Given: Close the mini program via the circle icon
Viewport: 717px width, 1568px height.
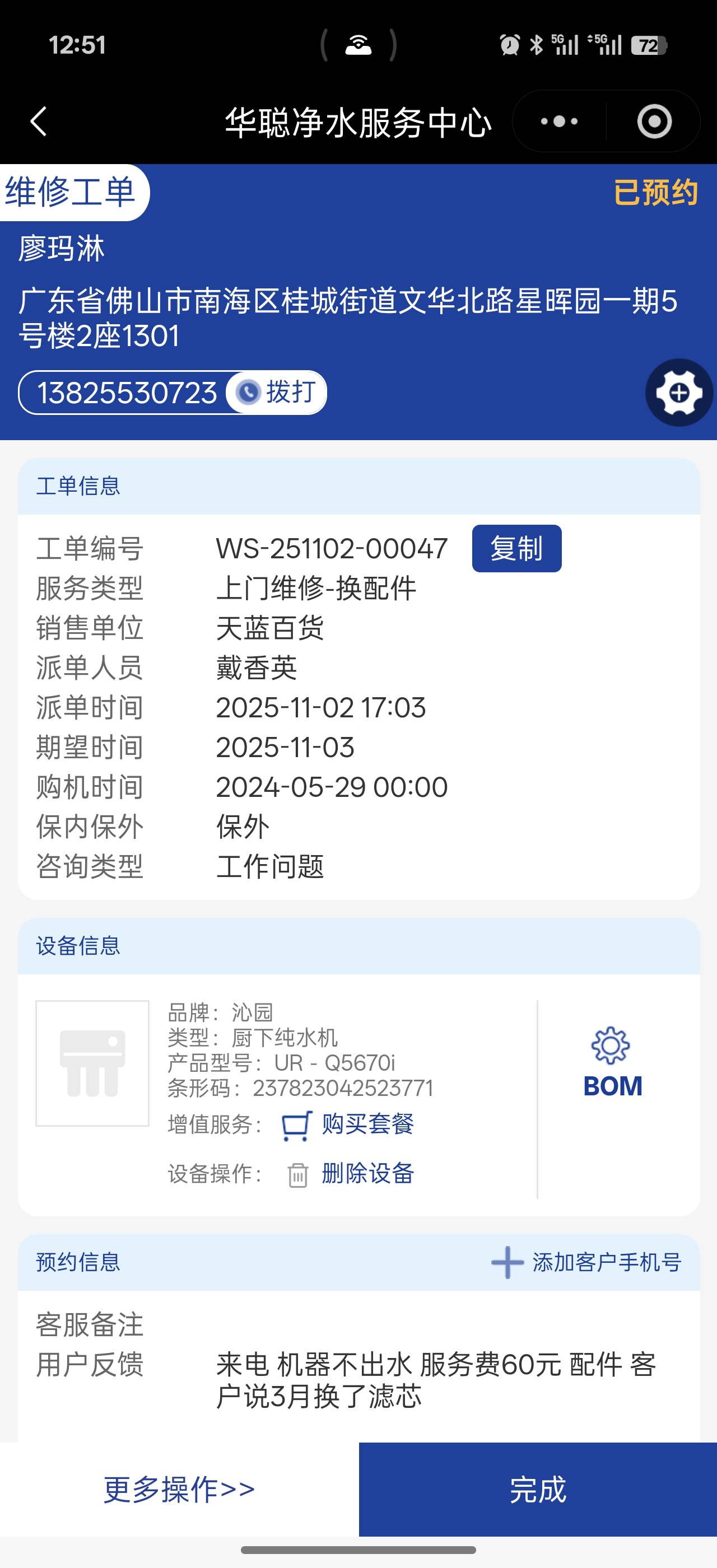Looking at the screenshot, I should 654,121.
